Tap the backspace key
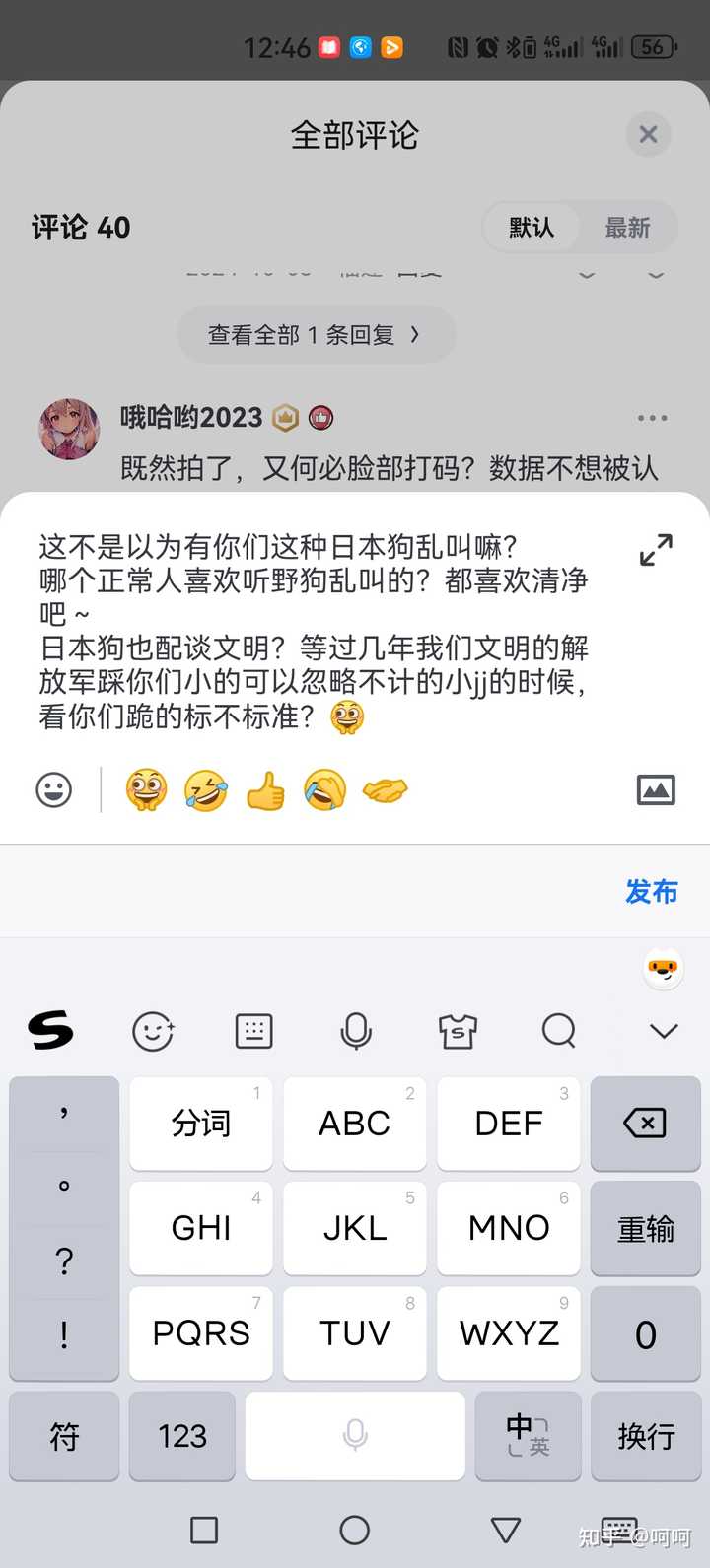 (x=645, y=1123)
